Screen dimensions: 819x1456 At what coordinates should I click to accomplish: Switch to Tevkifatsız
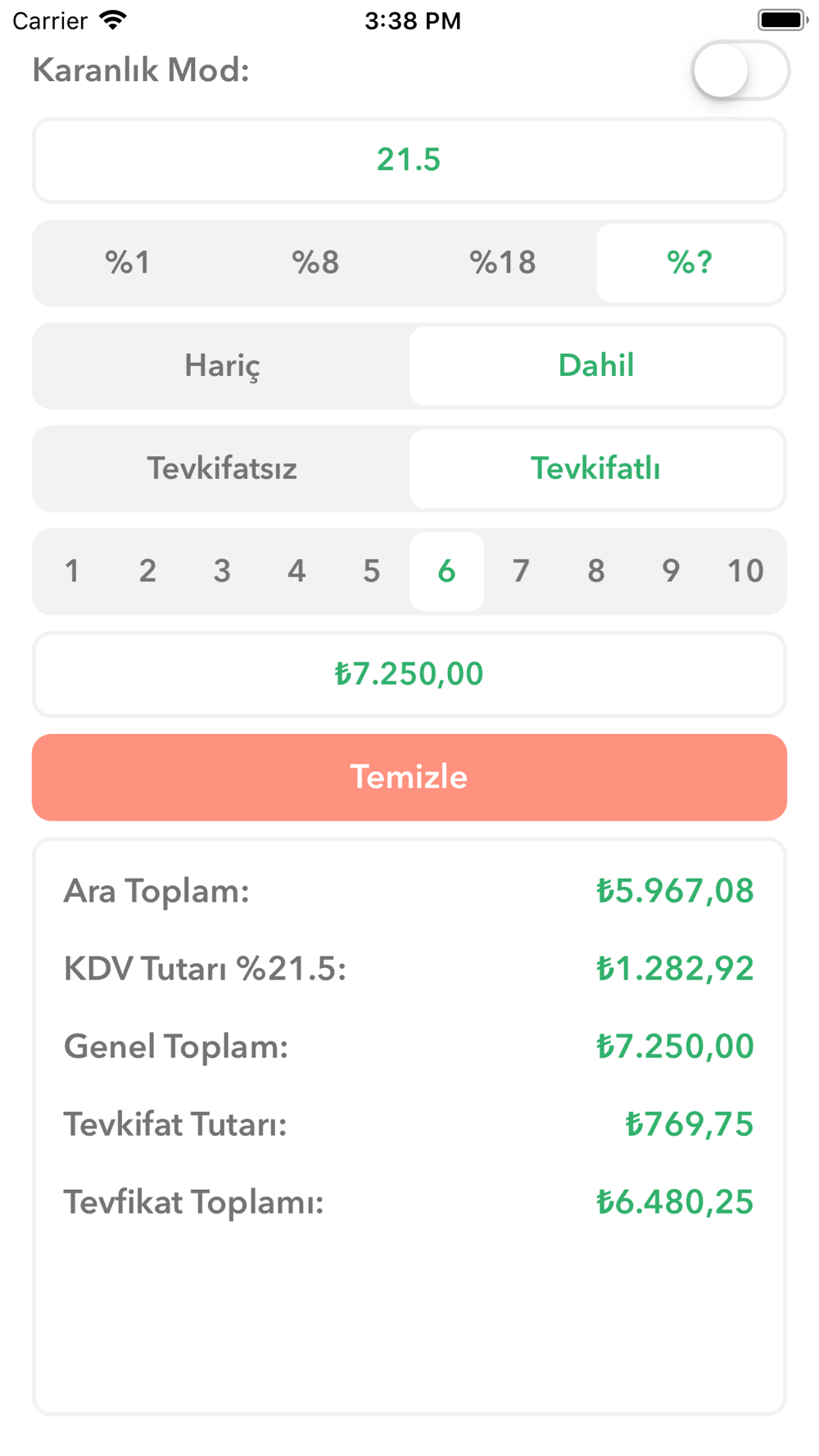tap(222, 469)
